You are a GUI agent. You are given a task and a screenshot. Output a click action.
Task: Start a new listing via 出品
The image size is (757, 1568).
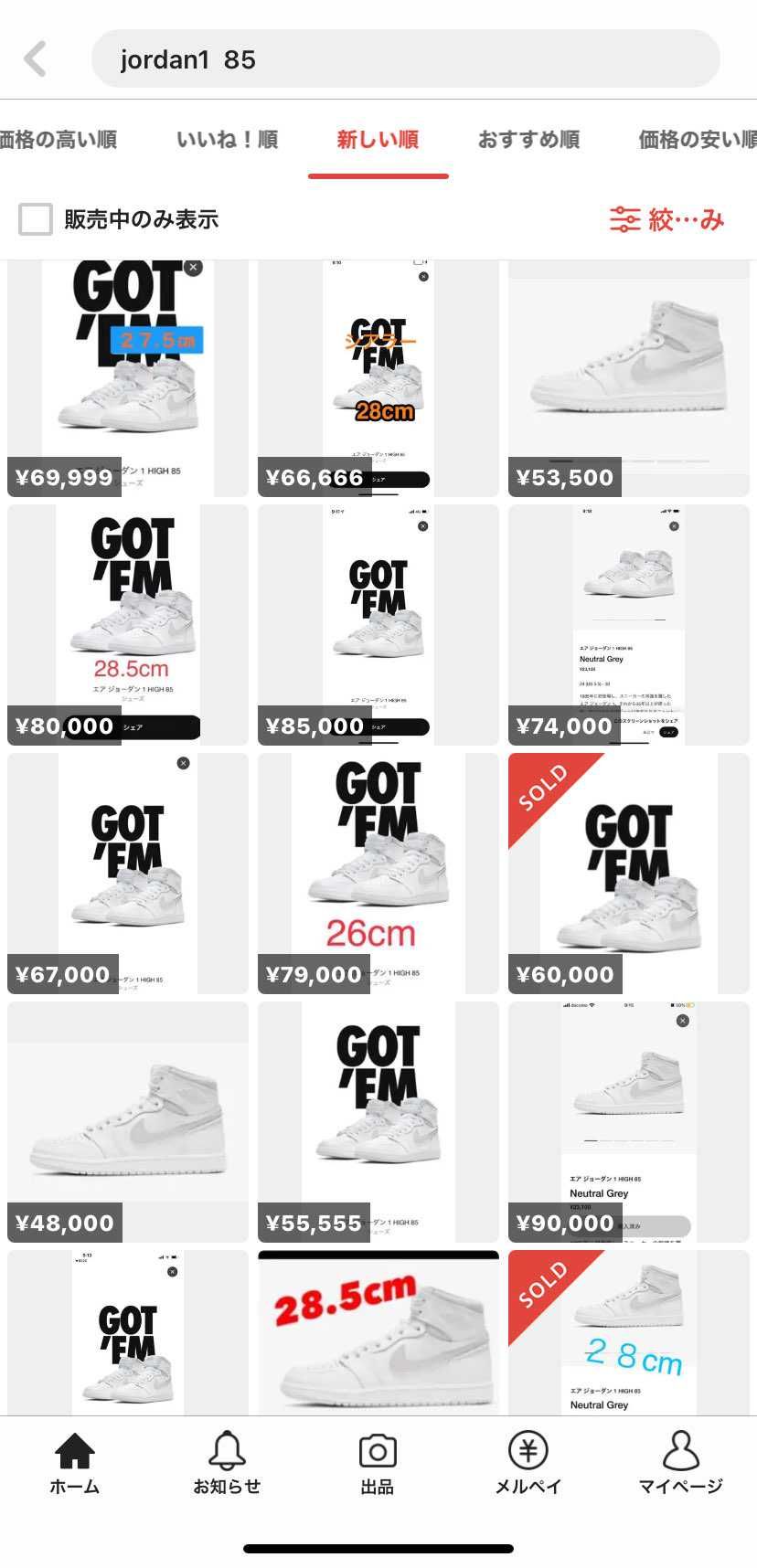[x=378, y=1462]
